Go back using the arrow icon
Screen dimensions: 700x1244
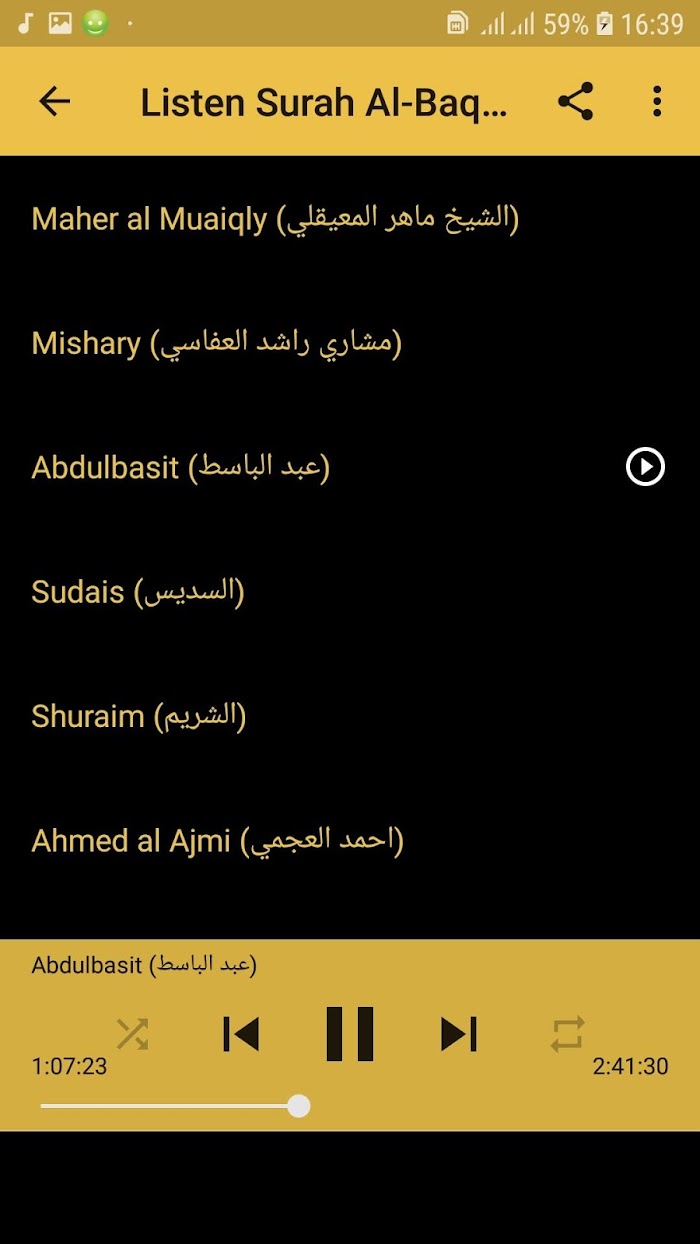(x=54, y=101)
